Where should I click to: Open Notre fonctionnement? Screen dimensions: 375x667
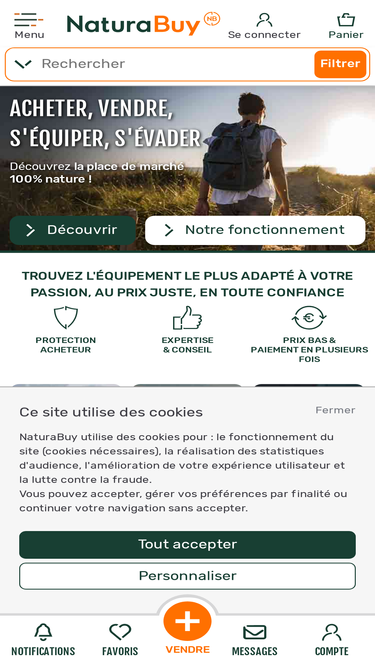pos(255,230)
